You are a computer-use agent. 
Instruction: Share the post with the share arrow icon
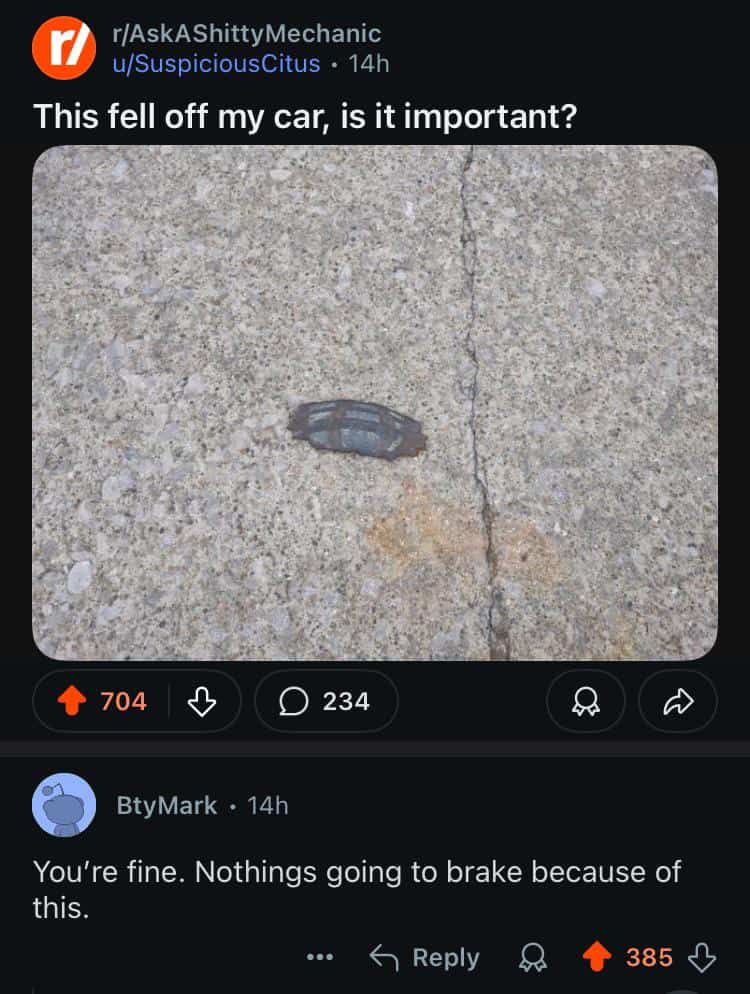coord(677,701)
